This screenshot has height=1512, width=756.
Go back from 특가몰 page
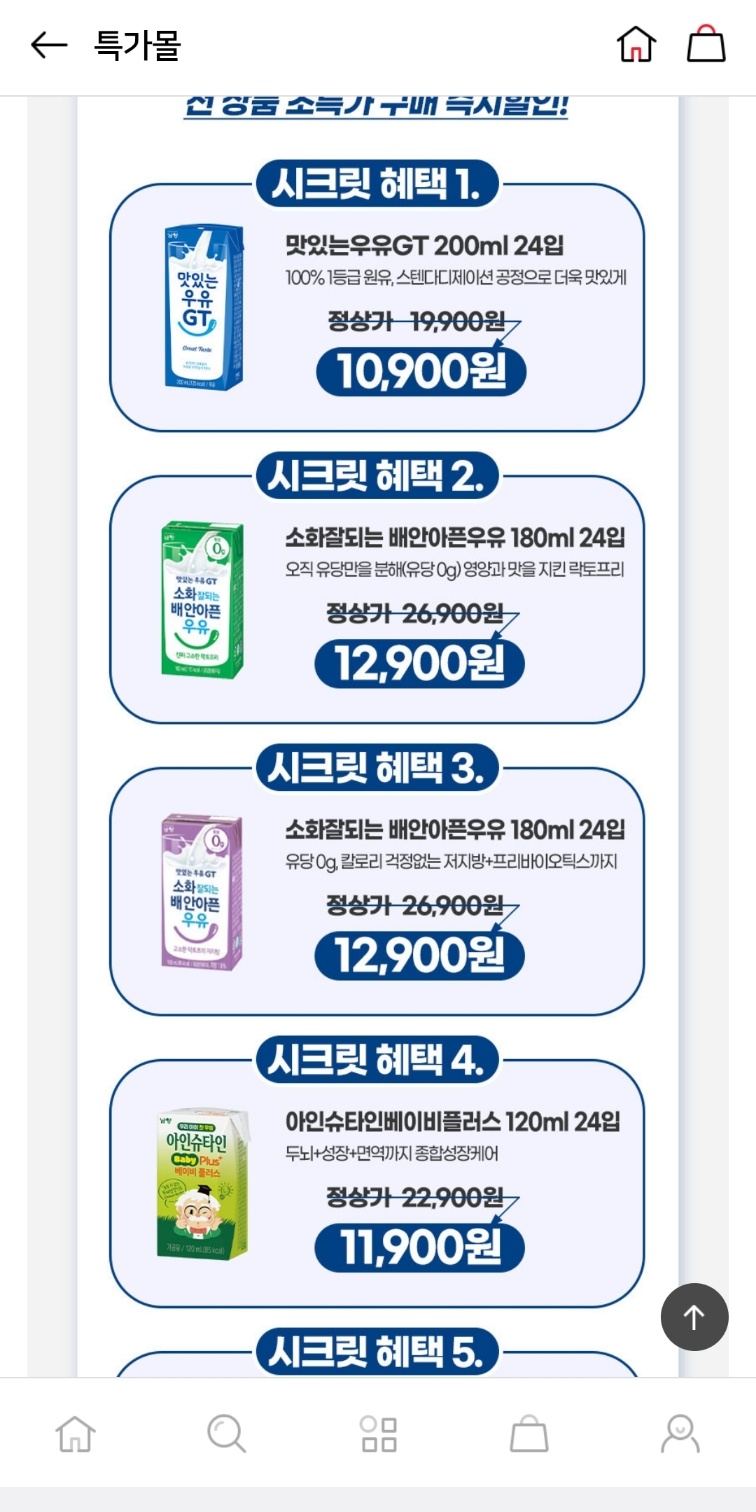pyautogui.click(x=48, y=45)
